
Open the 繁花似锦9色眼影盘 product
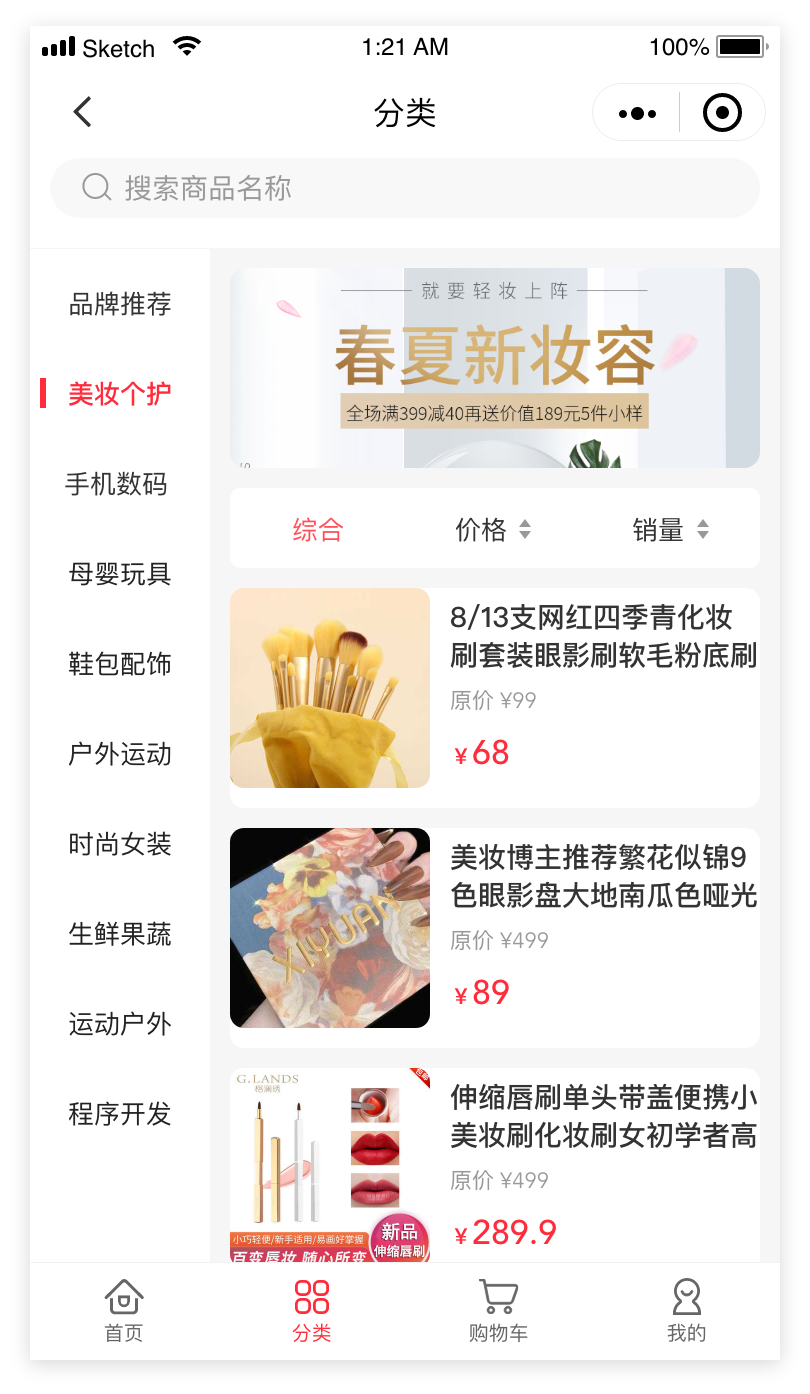point(494,937)
